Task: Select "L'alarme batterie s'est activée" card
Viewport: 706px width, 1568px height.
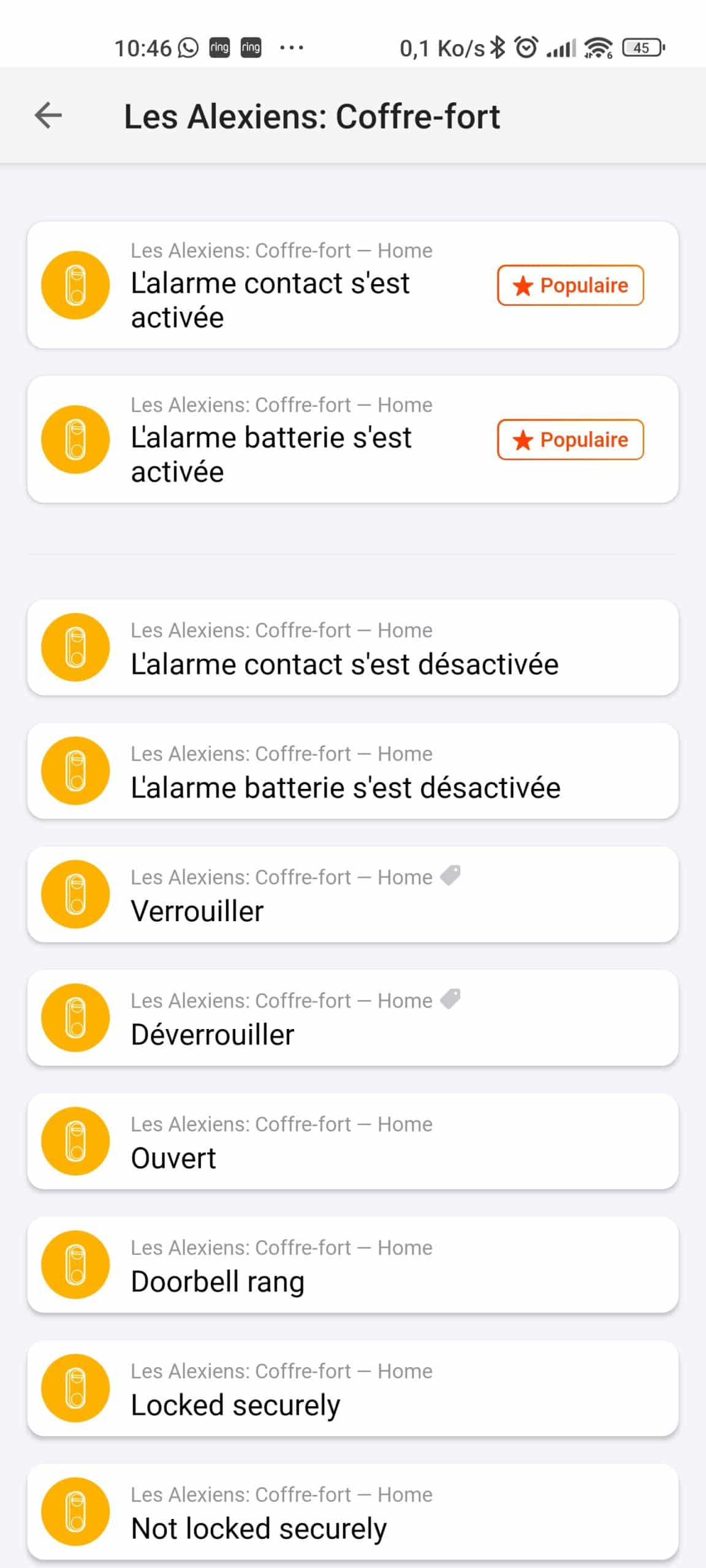Action: coord(353,439)
